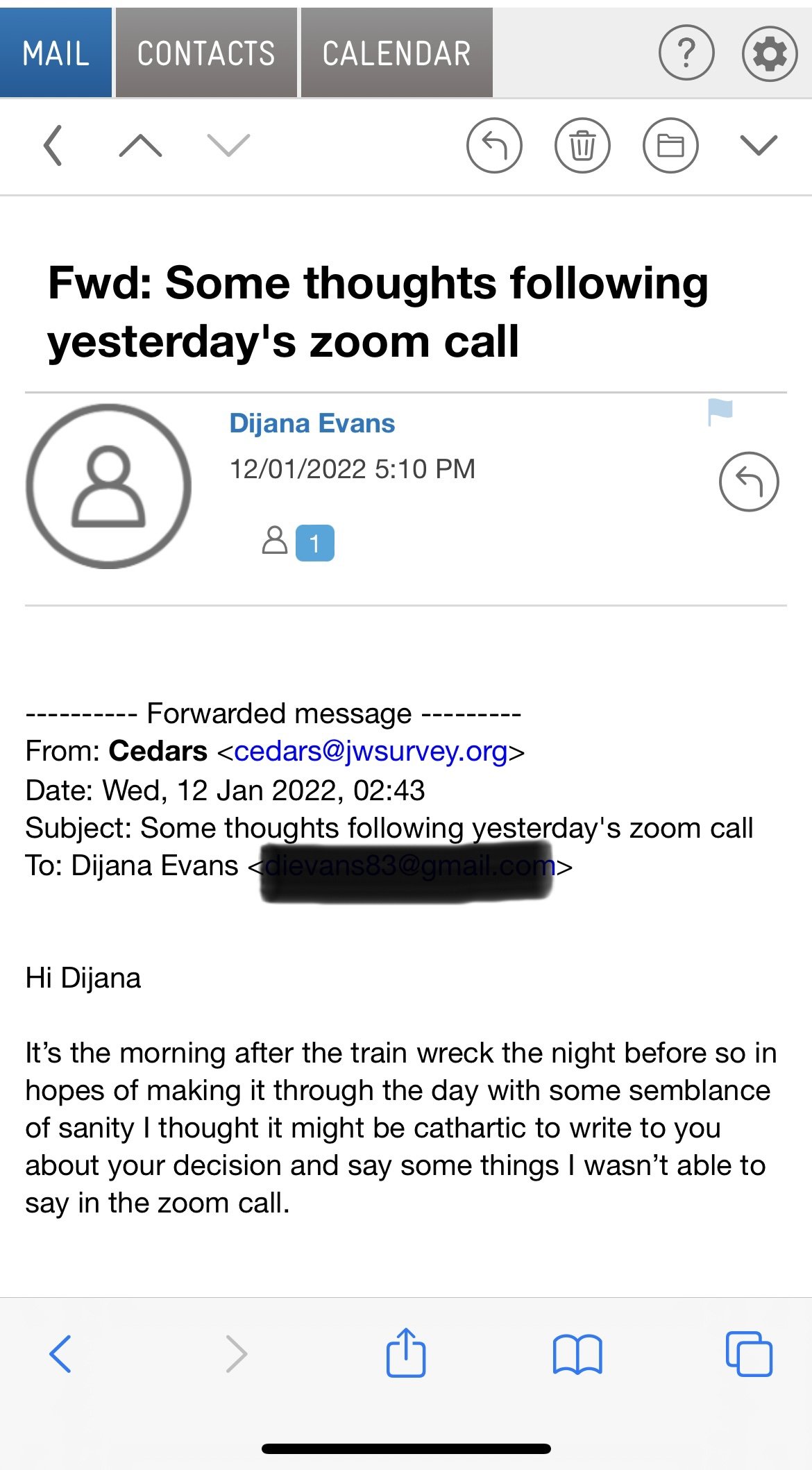View open browser tabs
The width and height of the screenshot is (812, 1470).
(749, 1353)
